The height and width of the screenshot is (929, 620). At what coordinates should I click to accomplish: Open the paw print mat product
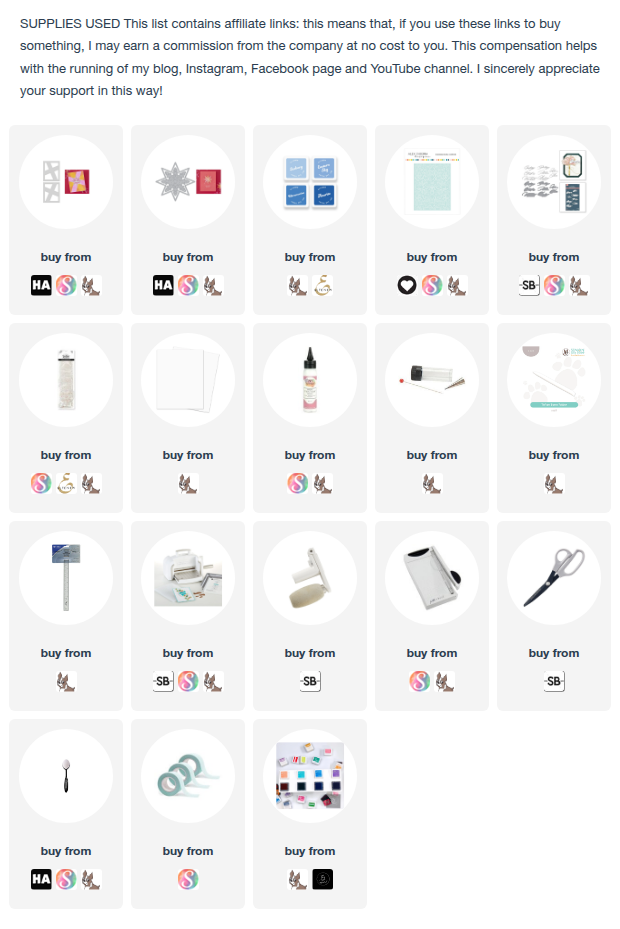553,380
